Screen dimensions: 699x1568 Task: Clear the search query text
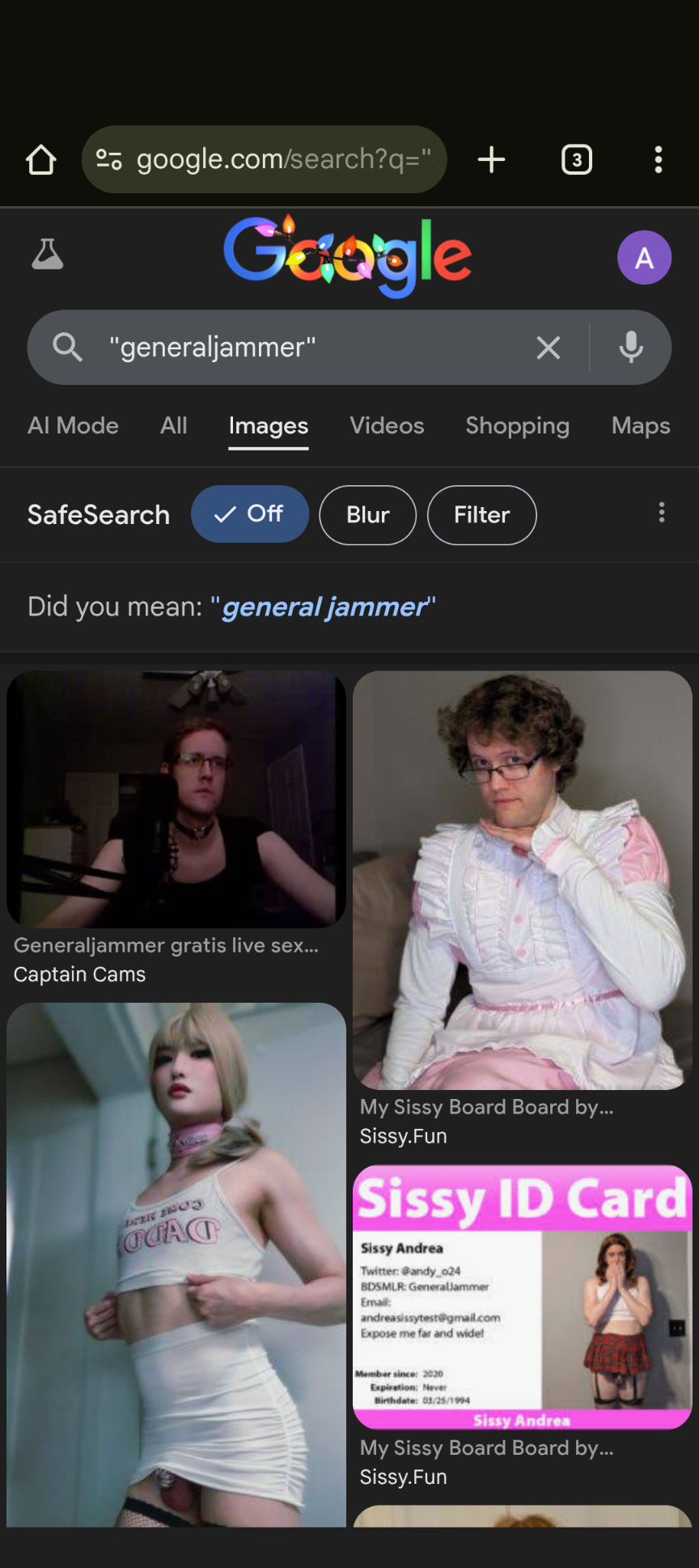549,348
